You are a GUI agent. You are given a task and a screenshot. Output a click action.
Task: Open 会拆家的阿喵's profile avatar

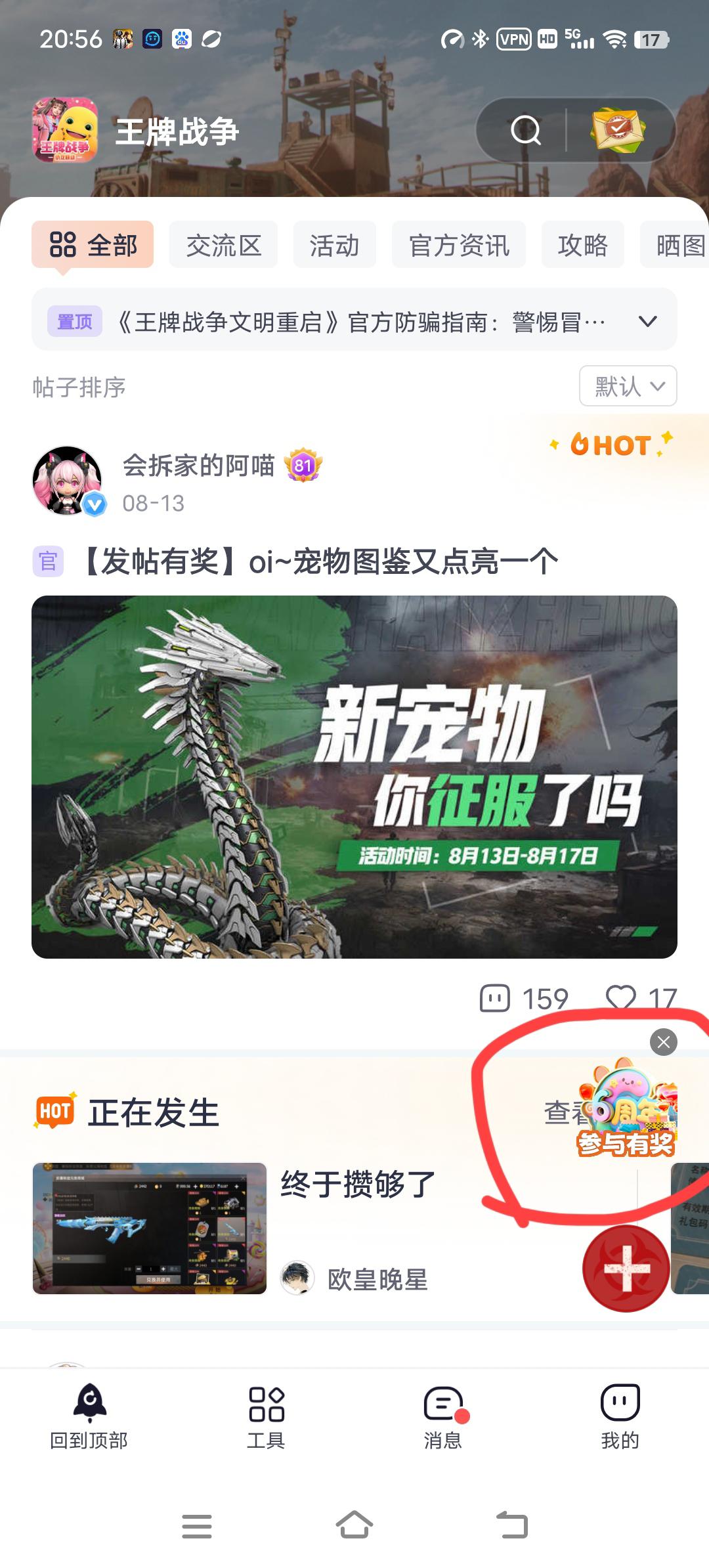67,481
